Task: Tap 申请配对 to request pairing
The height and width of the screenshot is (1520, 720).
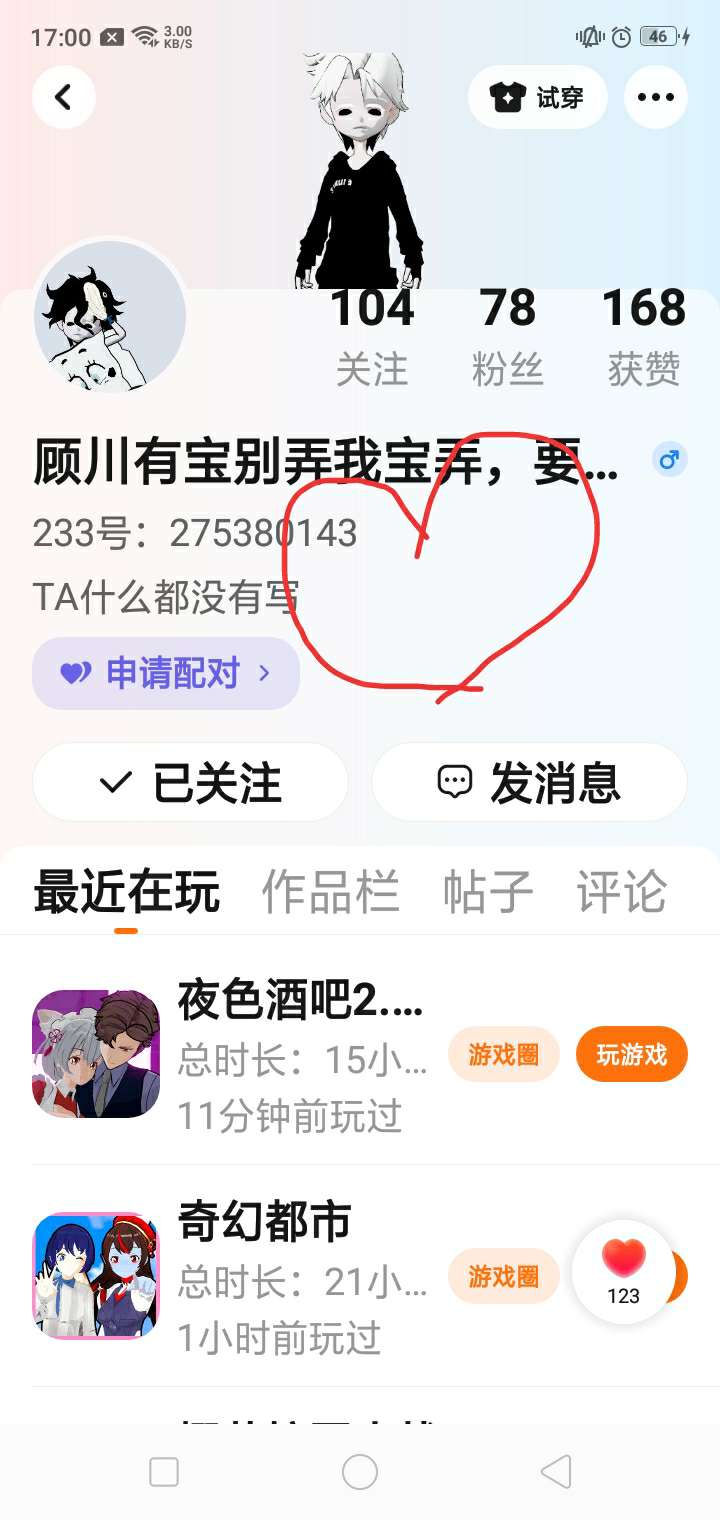Action: coord(166,674)
